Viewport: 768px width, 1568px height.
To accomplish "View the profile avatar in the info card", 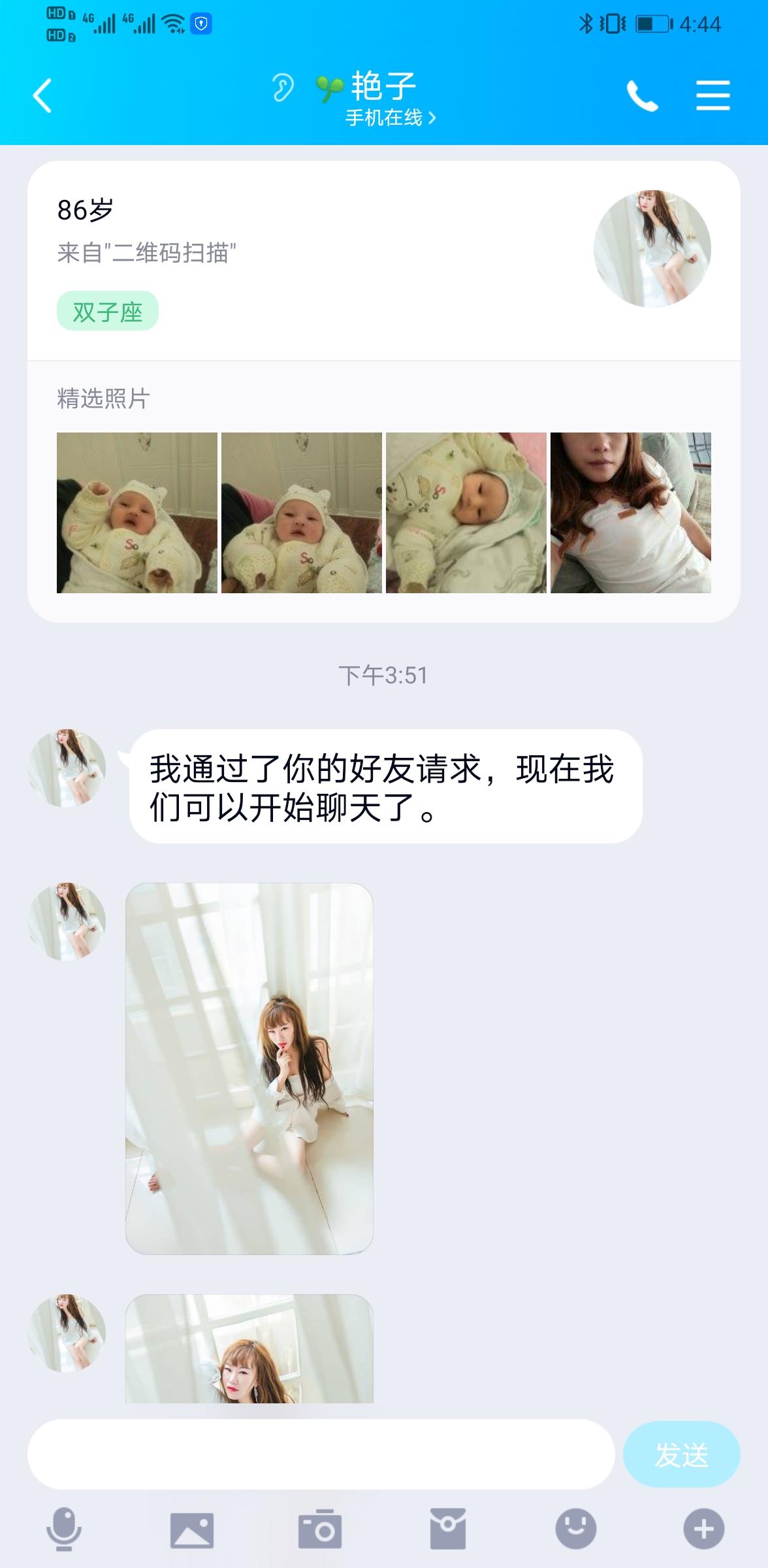I will 652,249.
